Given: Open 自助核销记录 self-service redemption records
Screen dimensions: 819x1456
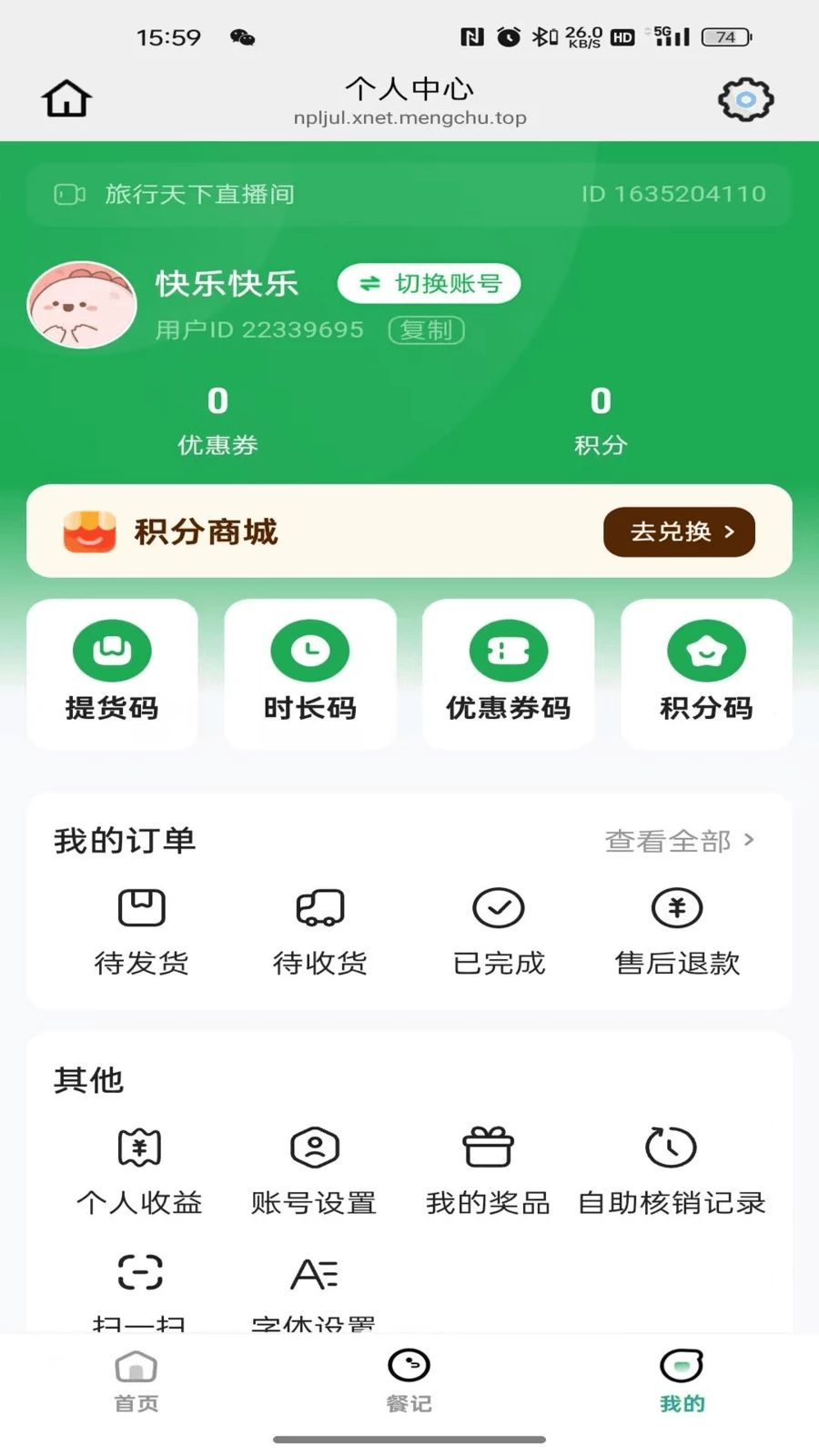Looking at the screenshot, I should point(672,1171).
